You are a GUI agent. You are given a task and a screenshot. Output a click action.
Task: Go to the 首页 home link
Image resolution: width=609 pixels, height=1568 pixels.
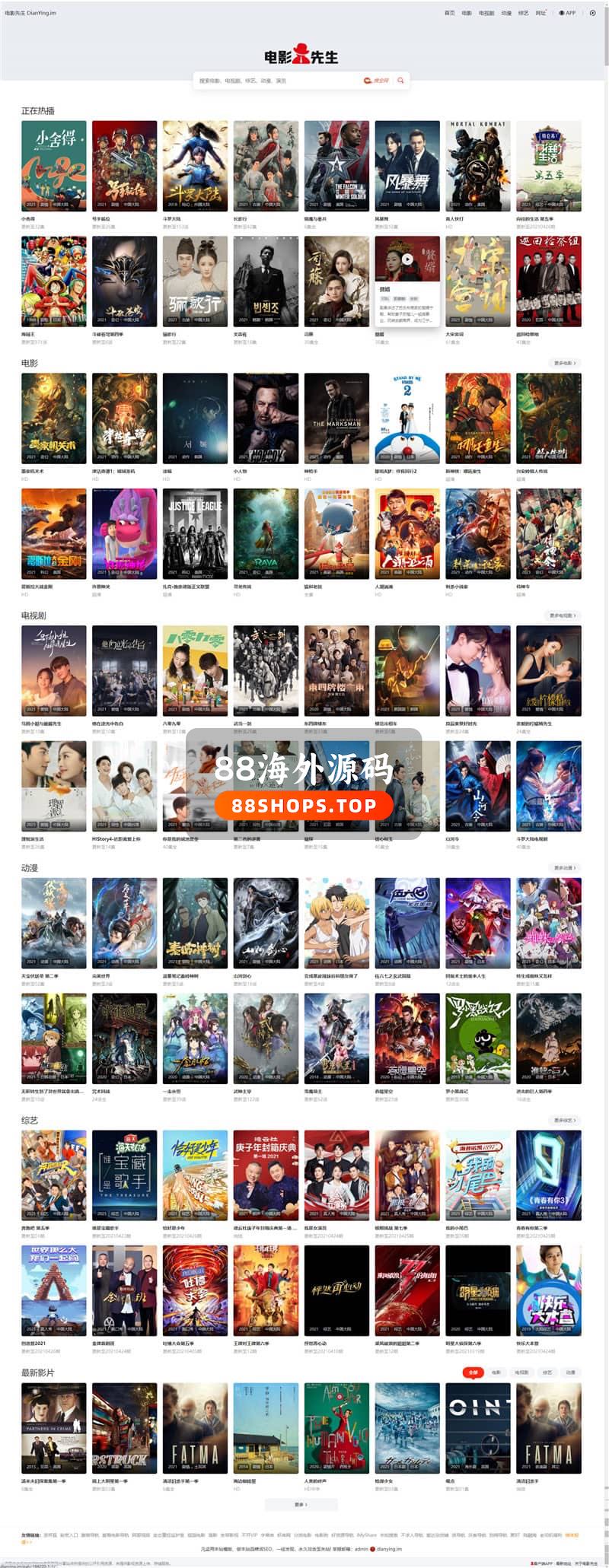click(449, 13)
